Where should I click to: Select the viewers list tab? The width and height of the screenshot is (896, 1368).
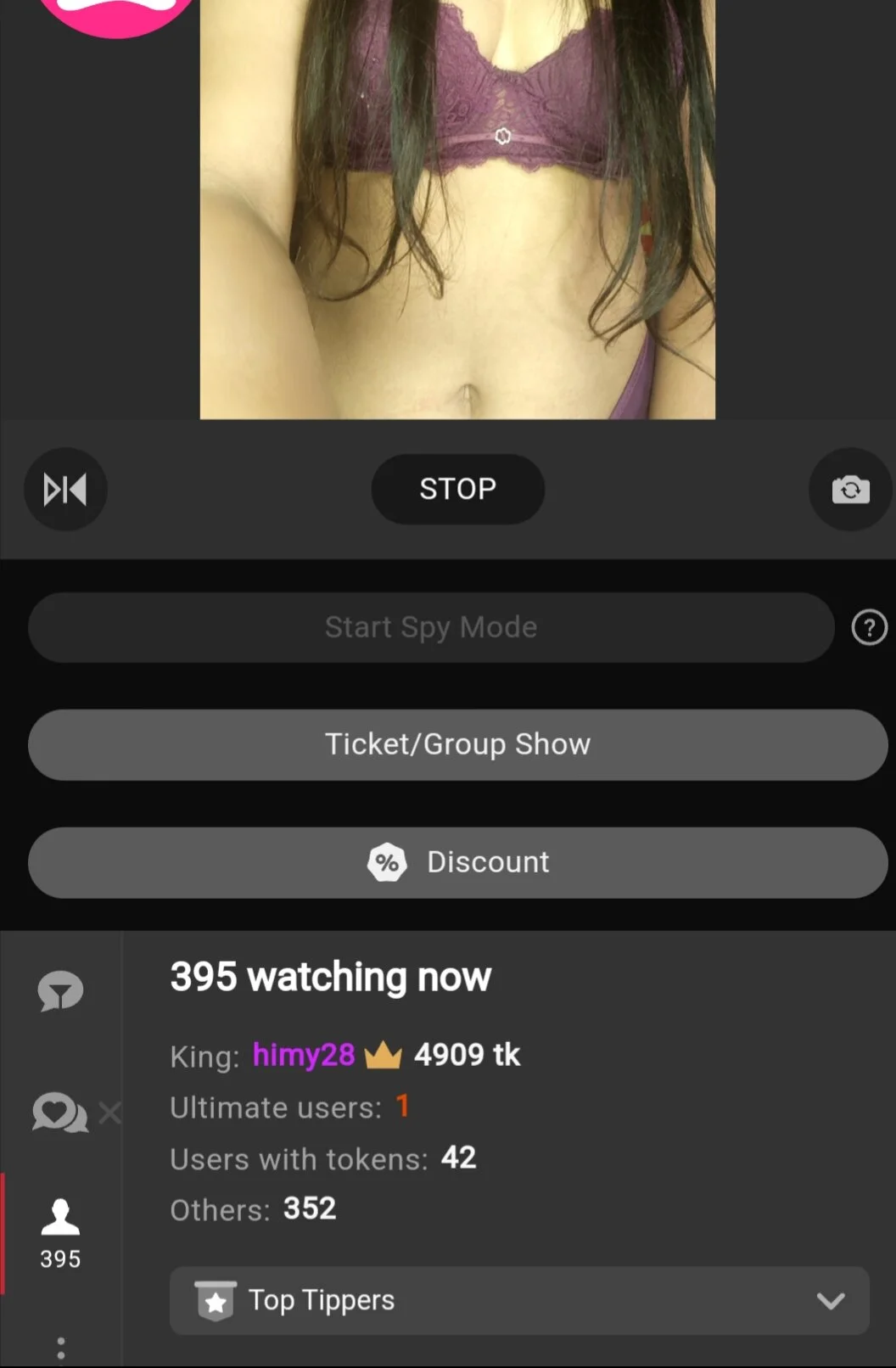[60, 1232]
